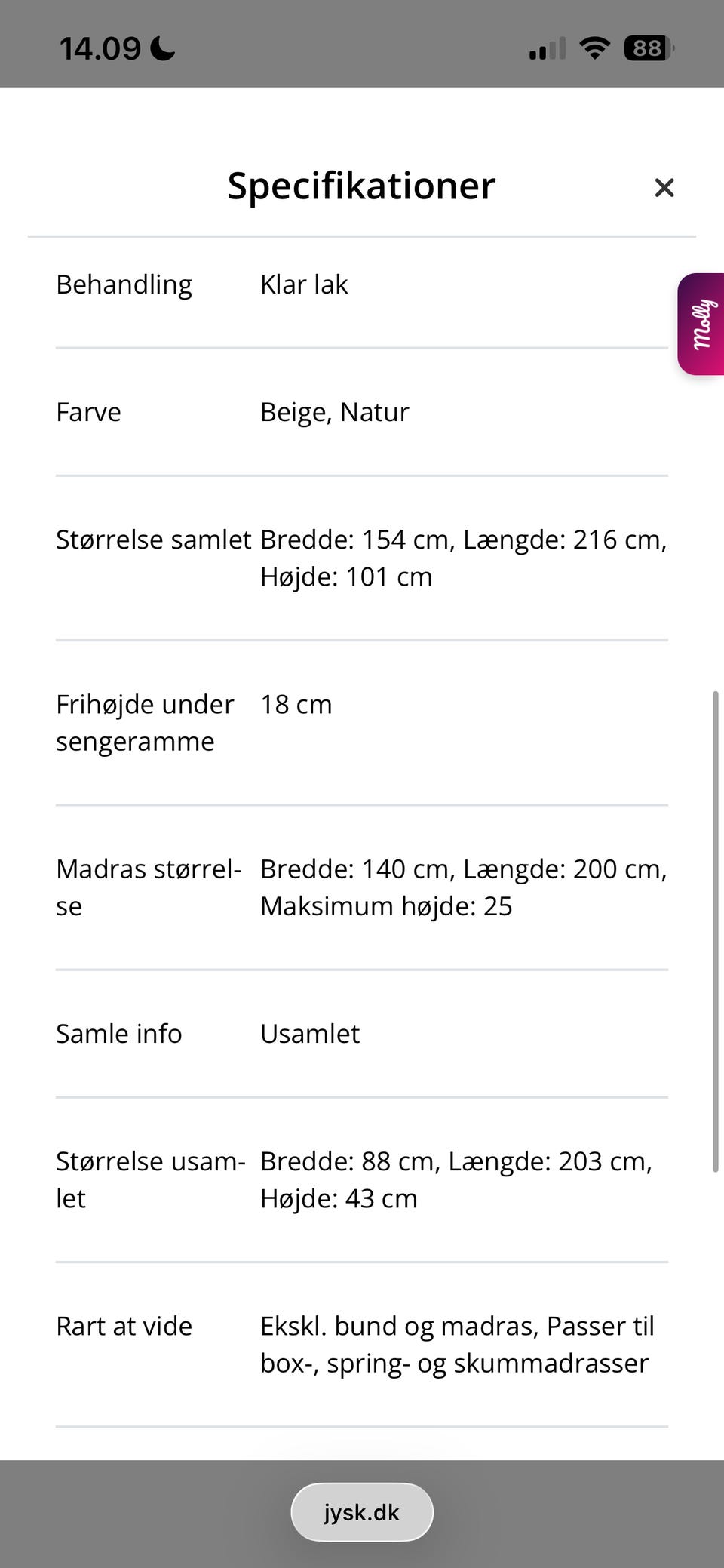
Task: Tap the Størrelse usamlet row
Action: [x=151, y=1179]
